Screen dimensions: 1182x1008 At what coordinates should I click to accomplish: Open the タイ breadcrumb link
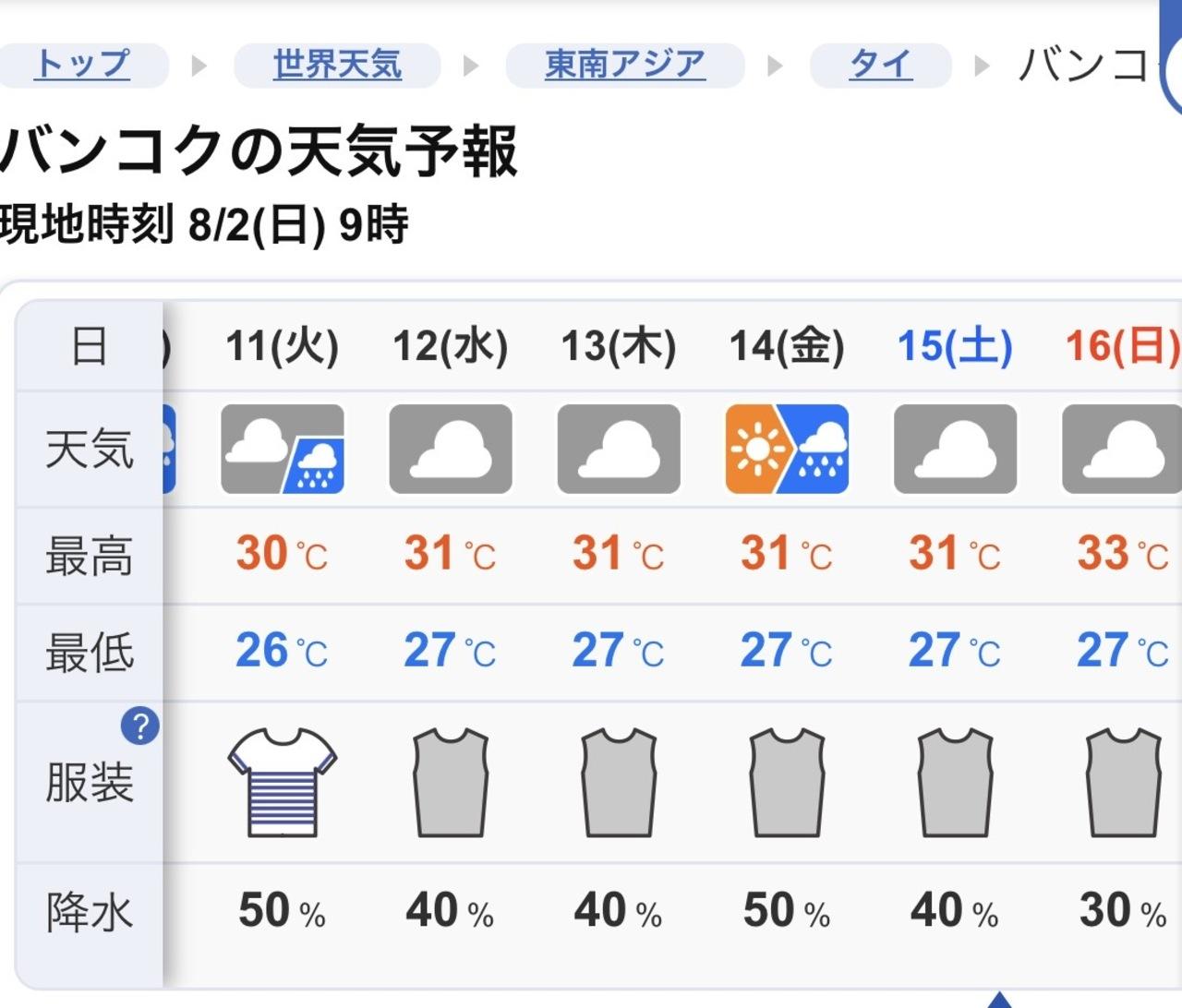point(881,66)
